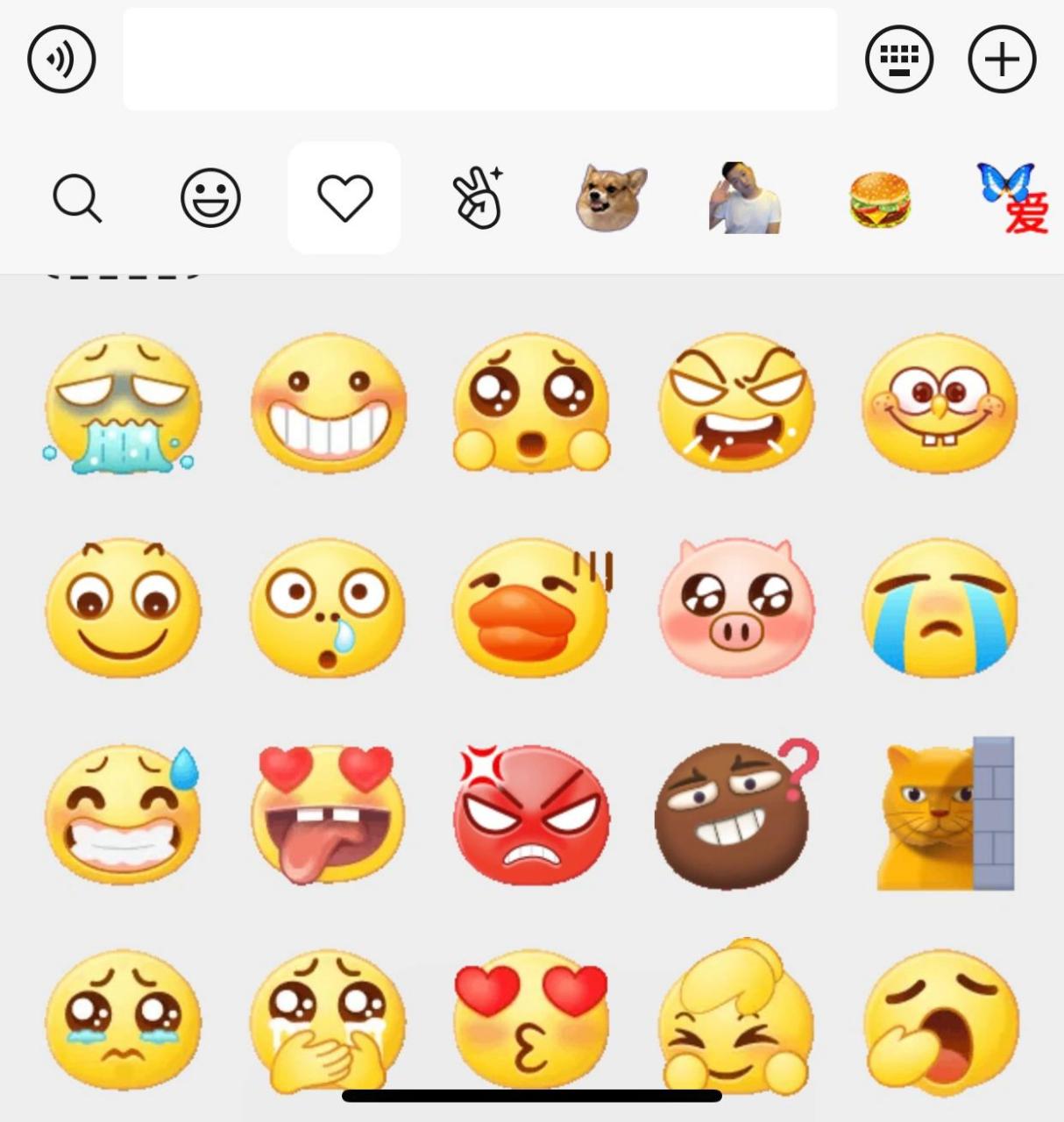The width and height of the screenshot is (1064, 1122).
Task: Send the orange-lipped duck face sticker
Action: [531, 607]
